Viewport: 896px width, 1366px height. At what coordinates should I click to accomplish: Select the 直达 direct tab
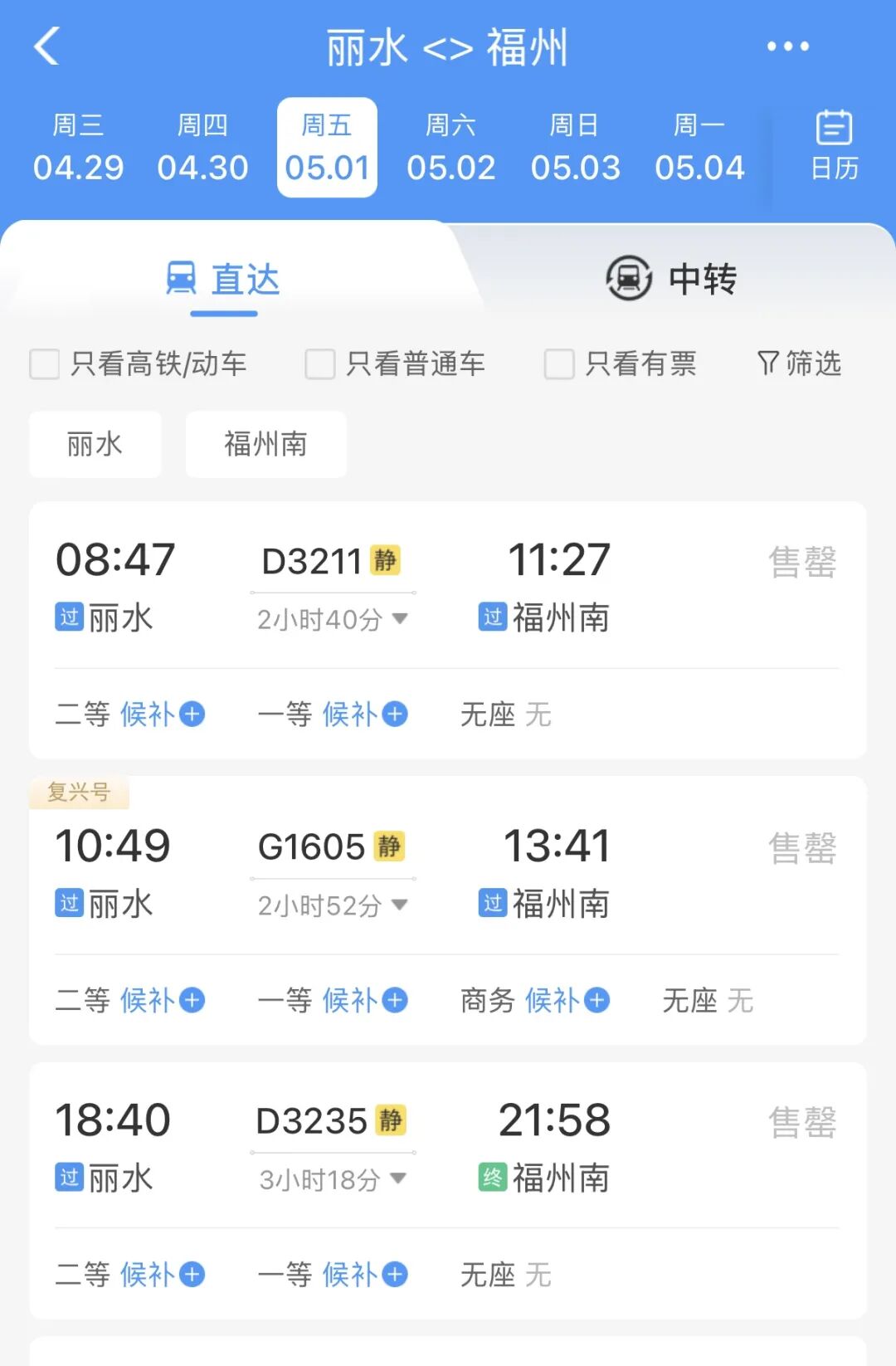(224, 279)
